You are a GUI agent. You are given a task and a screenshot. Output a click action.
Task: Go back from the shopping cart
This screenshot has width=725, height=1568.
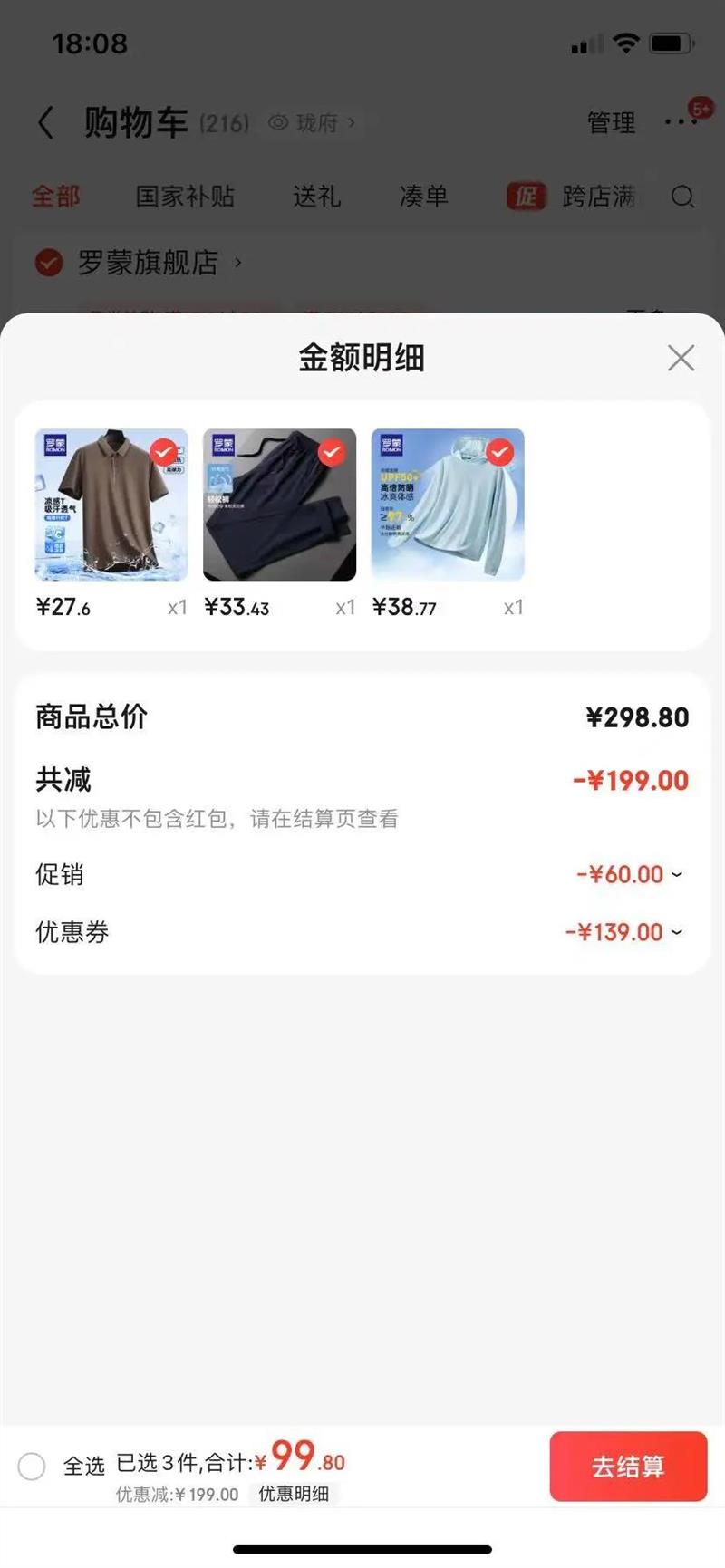[x=45, y=122]
